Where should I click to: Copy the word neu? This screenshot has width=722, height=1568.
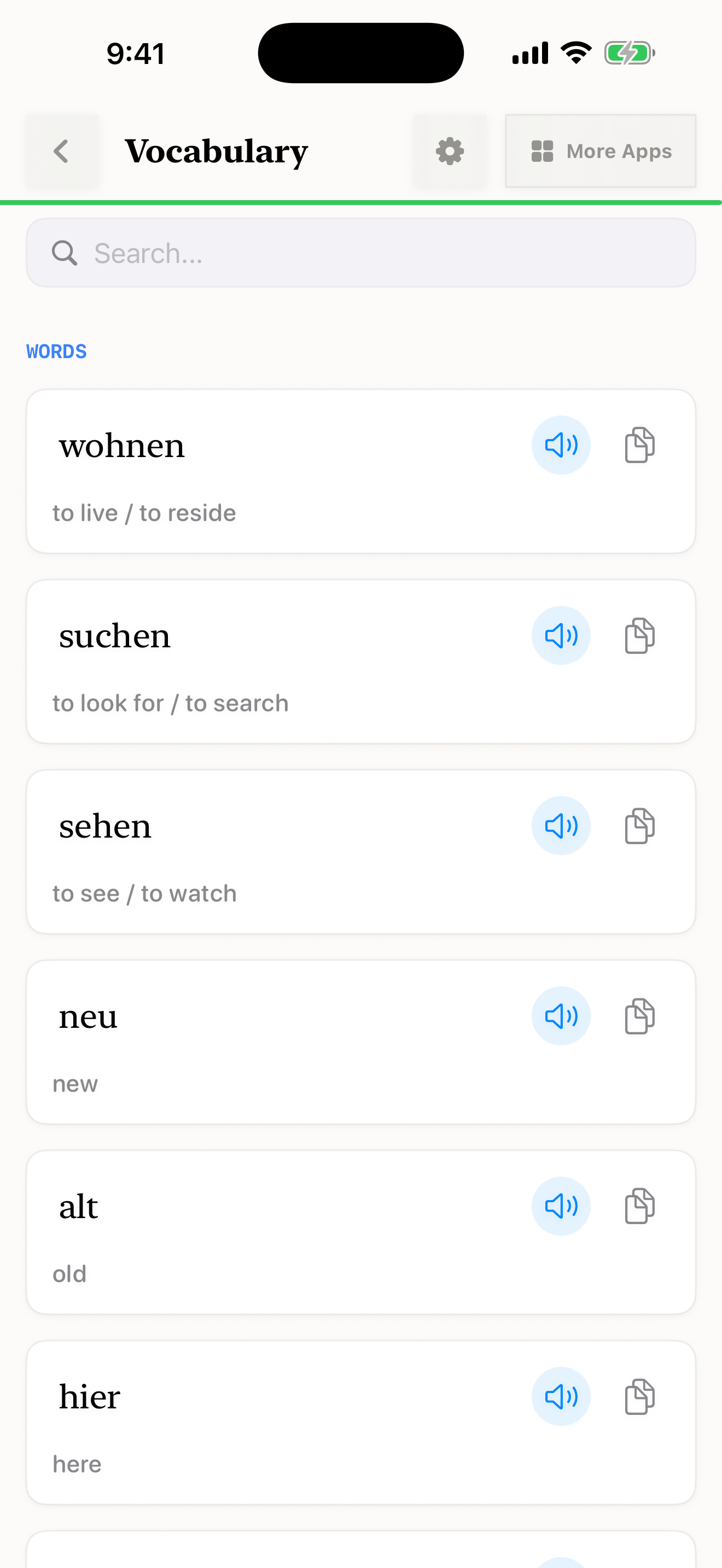pyautogui.click(x=639, y=1016)
